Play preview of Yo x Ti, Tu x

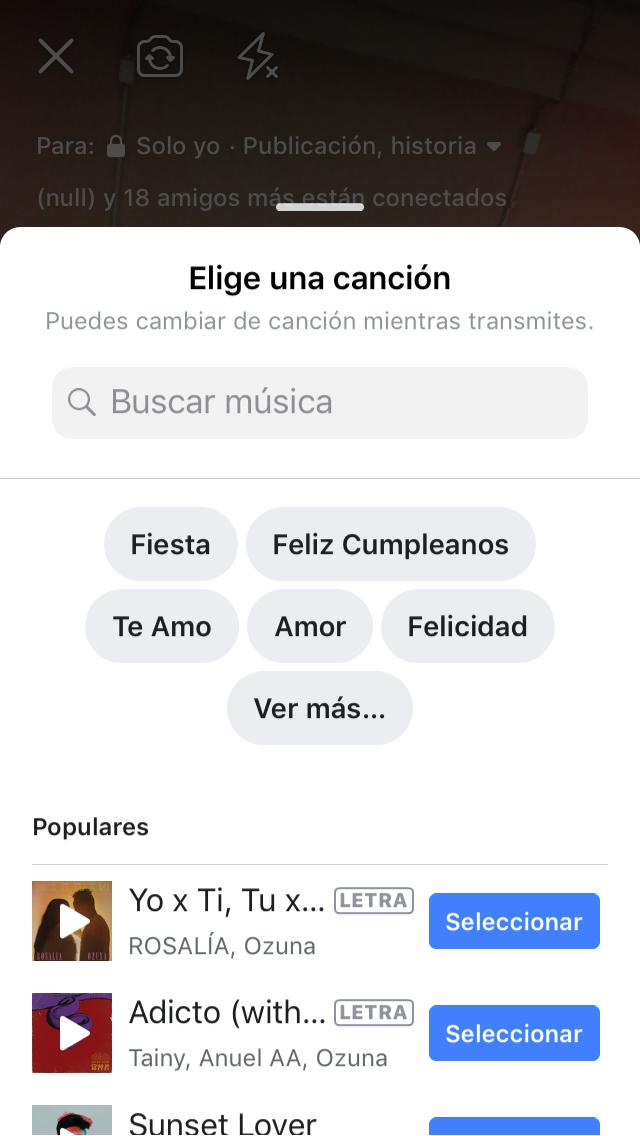(72, 921)
